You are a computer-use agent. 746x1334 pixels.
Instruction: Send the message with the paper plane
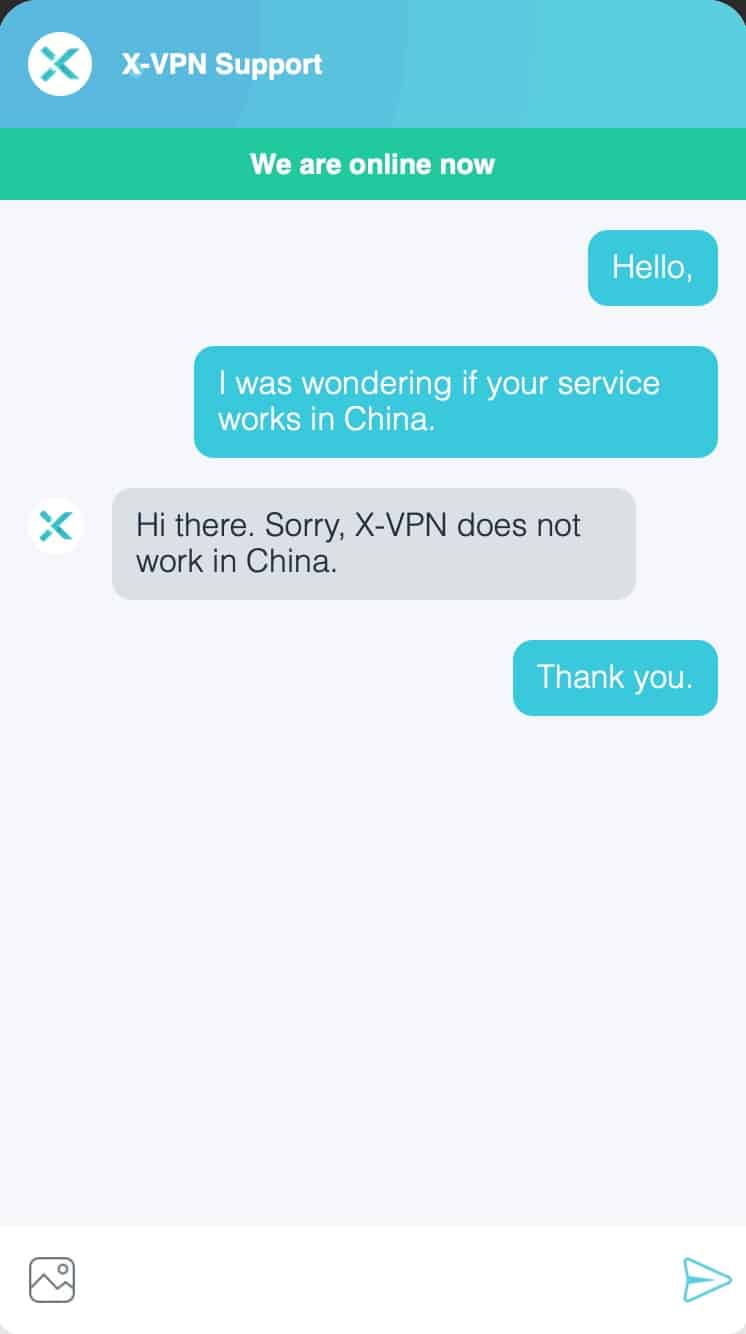click(x=707, y=1279)
